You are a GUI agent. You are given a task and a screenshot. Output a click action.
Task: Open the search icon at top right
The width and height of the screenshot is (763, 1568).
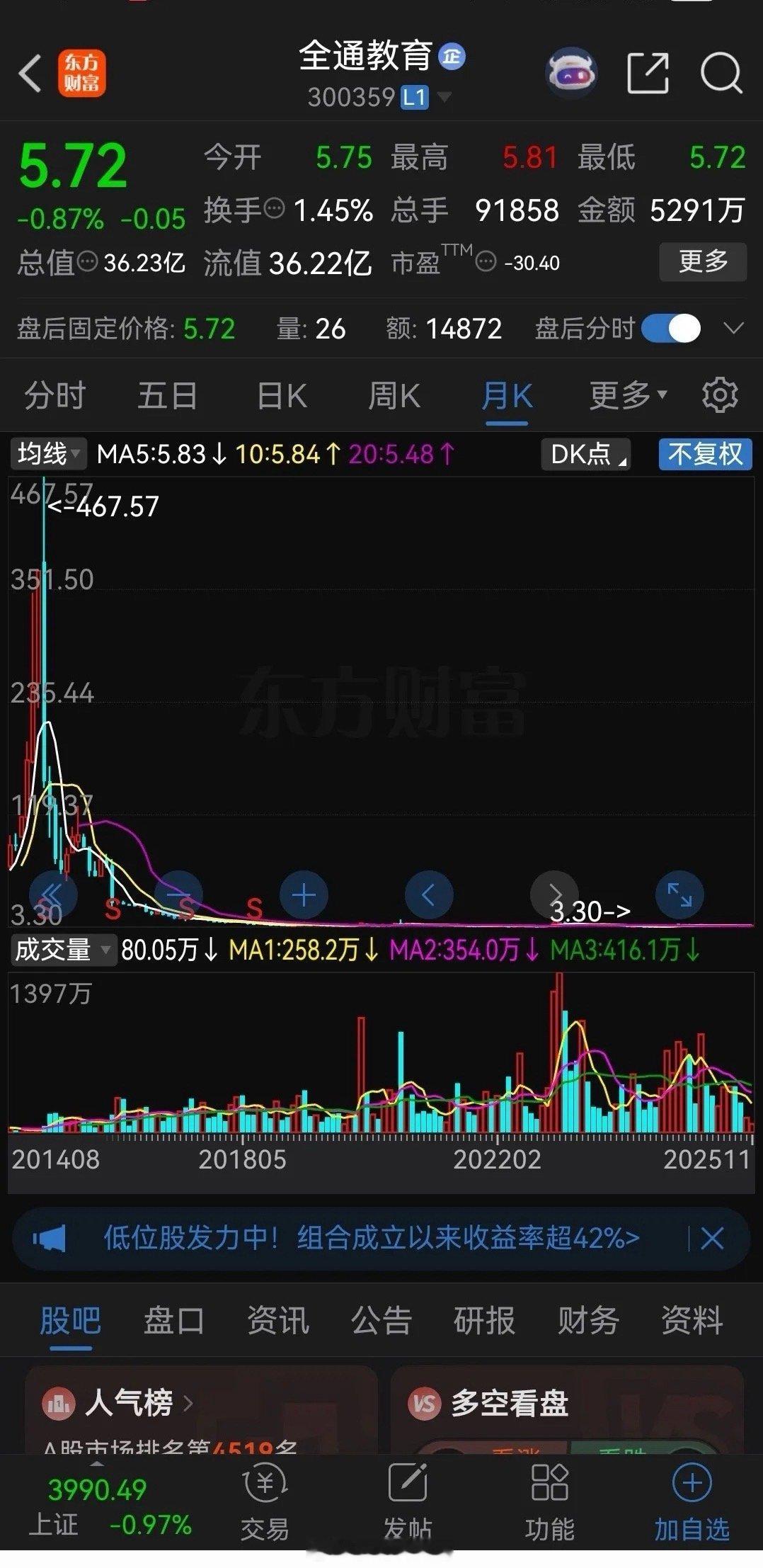coord(720,73)
